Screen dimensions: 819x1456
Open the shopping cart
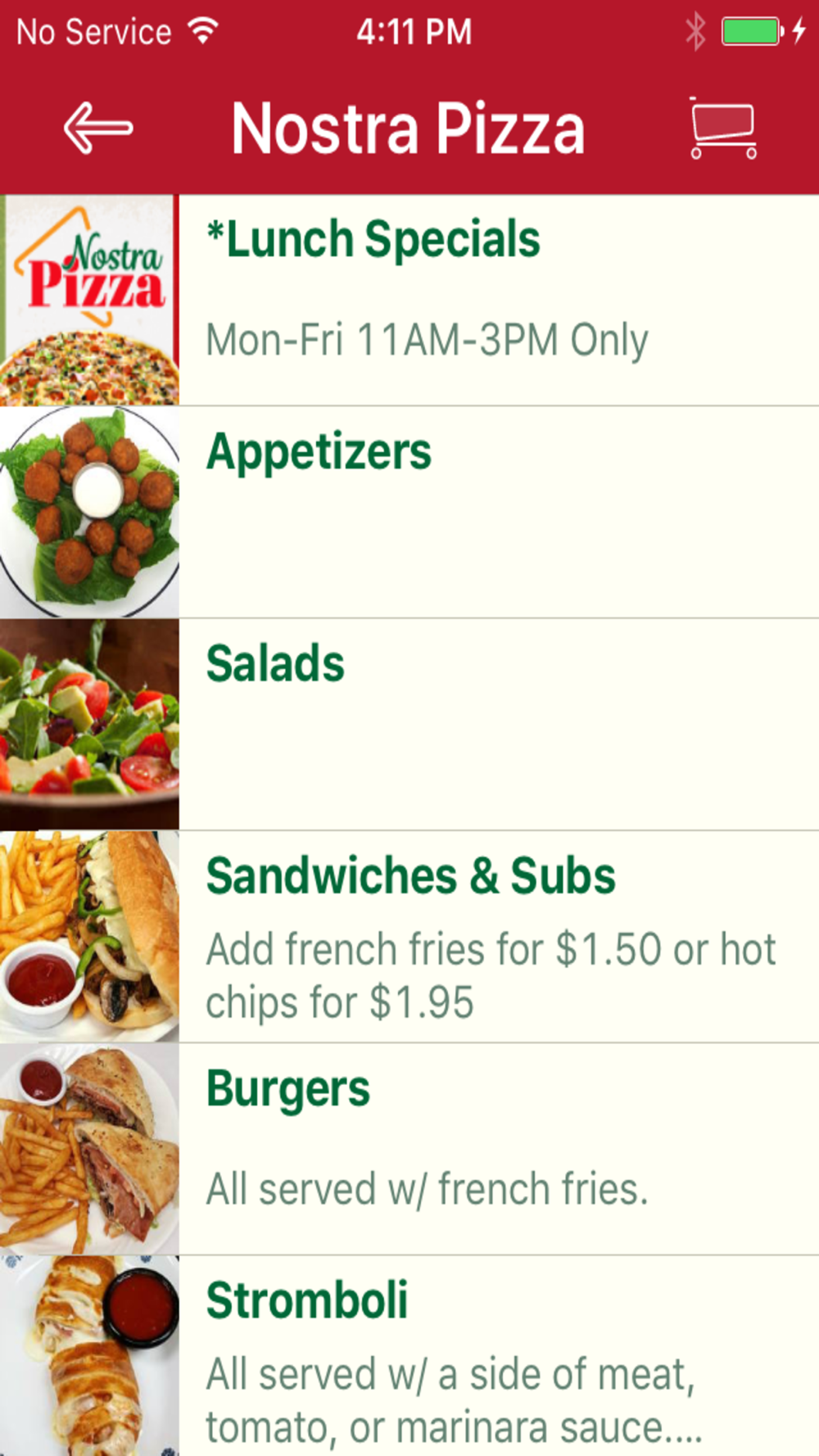coord(722,128)
